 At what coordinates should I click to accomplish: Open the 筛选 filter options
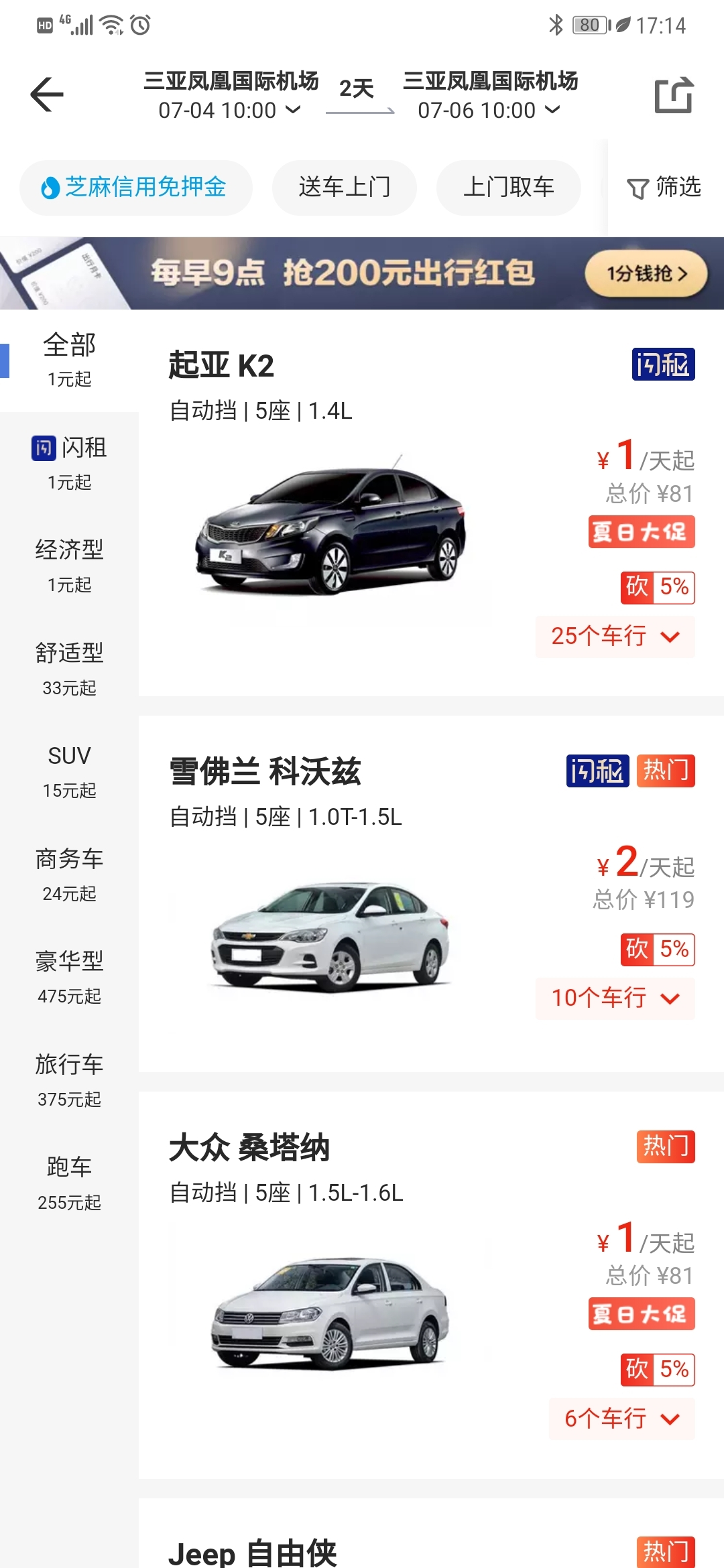tap(664, 187)
